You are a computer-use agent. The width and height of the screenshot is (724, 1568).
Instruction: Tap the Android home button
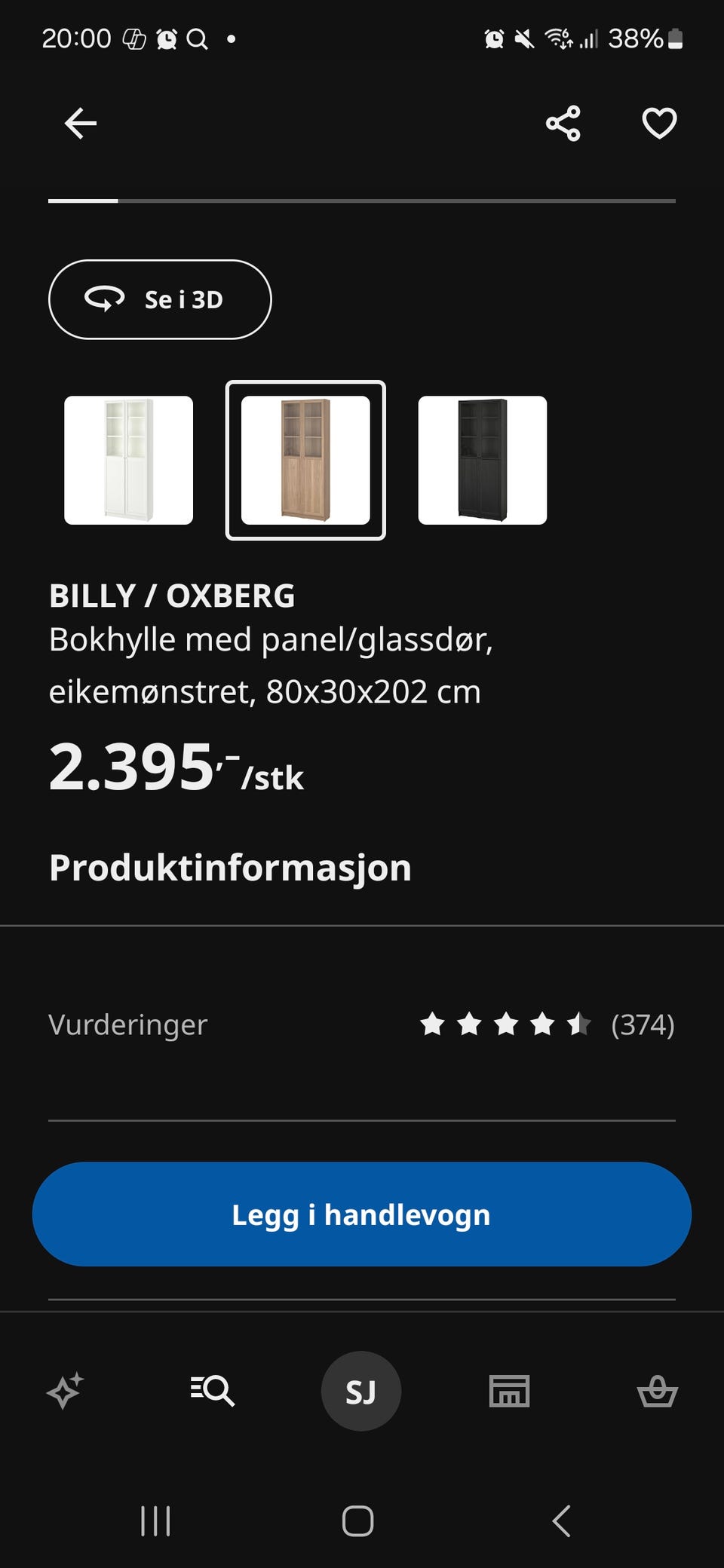click(359, 1520)
